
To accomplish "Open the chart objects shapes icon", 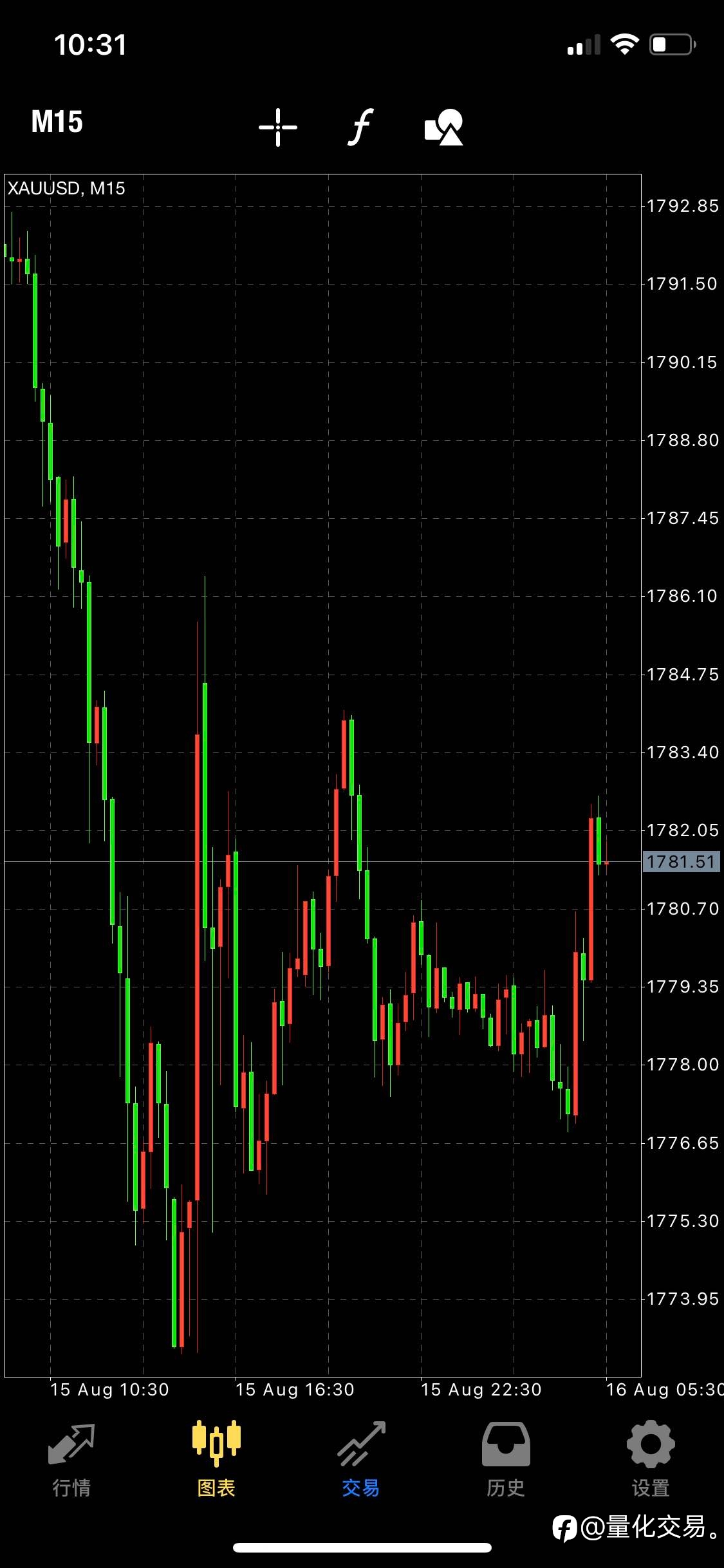I will click(444, 127).
